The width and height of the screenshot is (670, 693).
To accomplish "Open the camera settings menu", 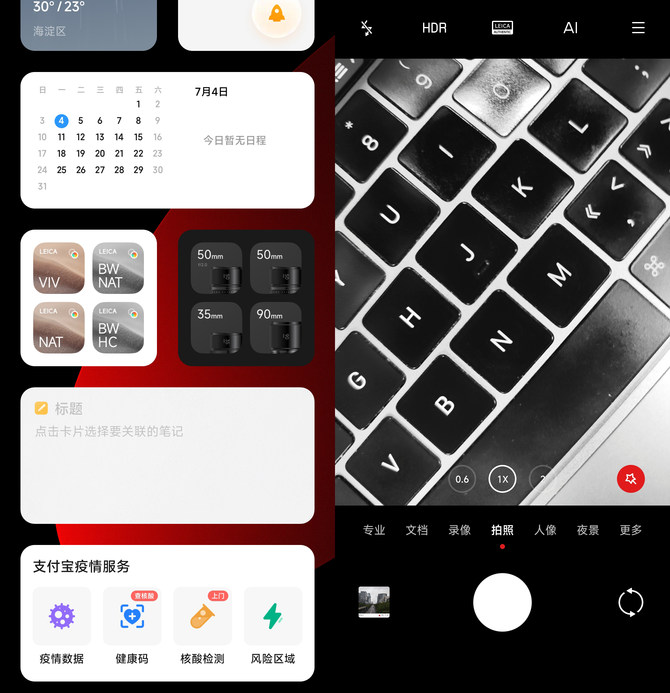I will pyautogui.click(x=638, y=28).
